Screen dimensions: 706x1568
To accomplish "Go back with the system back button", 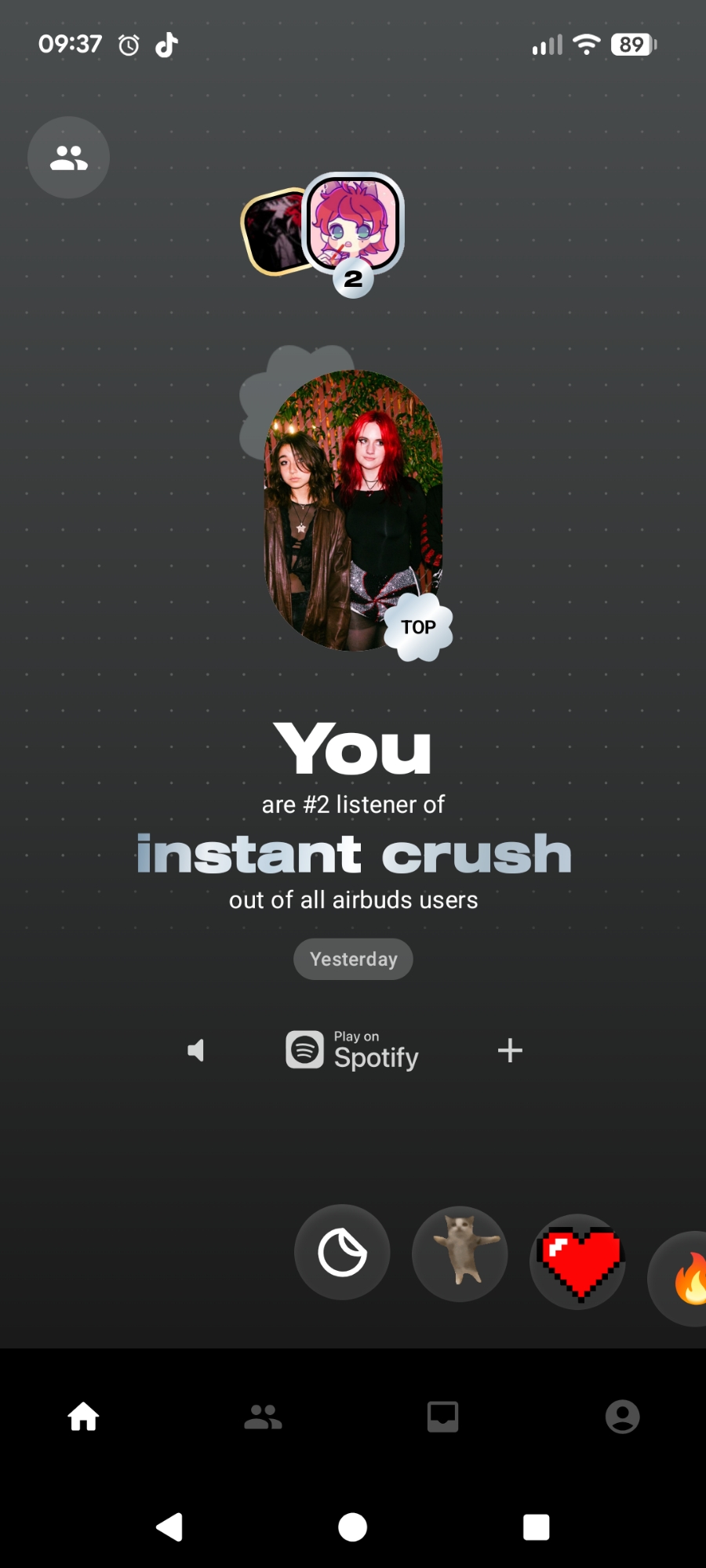I will click(x=170, y=1526).
